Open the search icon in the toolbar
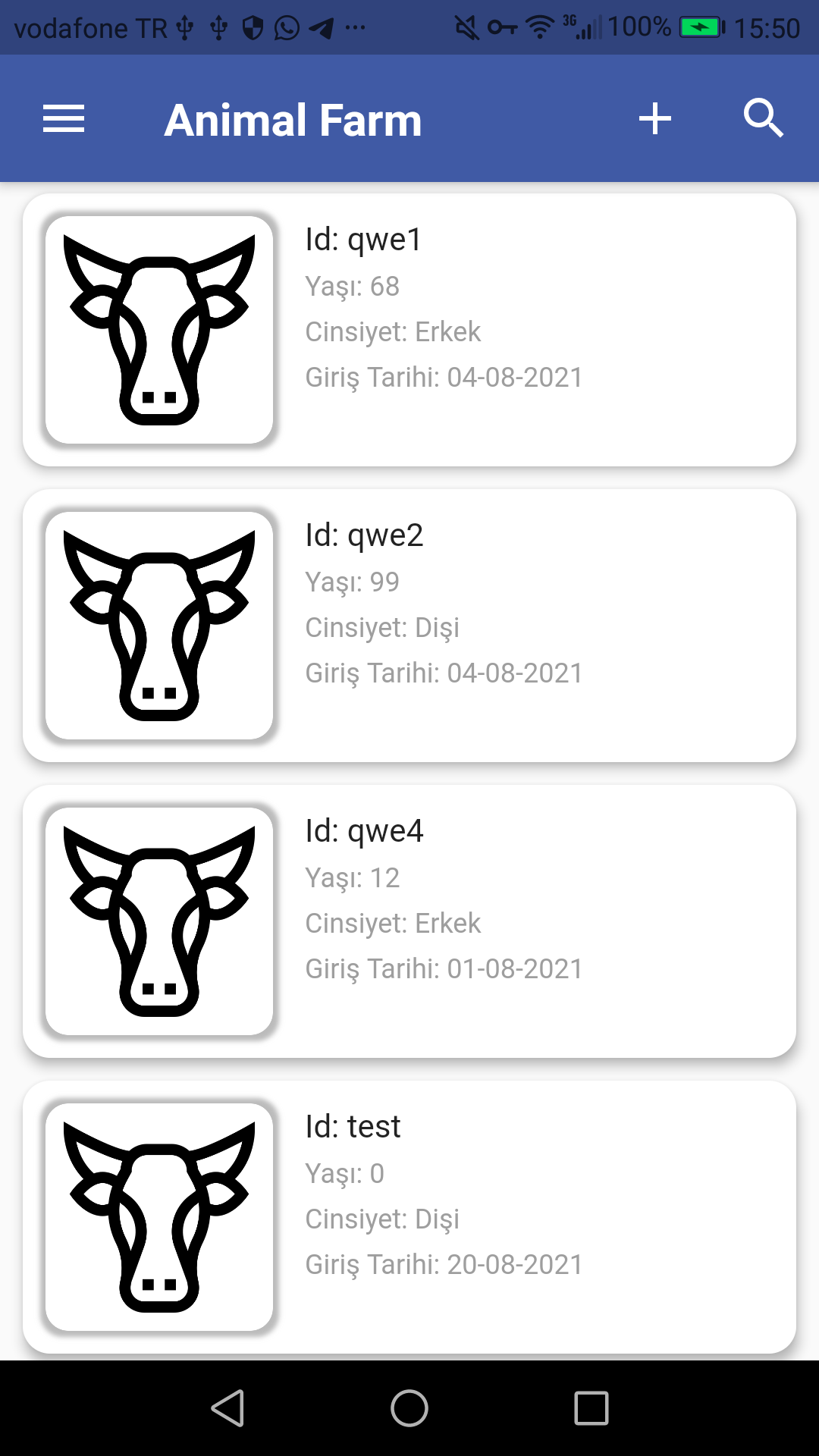 tap(764, 118)
